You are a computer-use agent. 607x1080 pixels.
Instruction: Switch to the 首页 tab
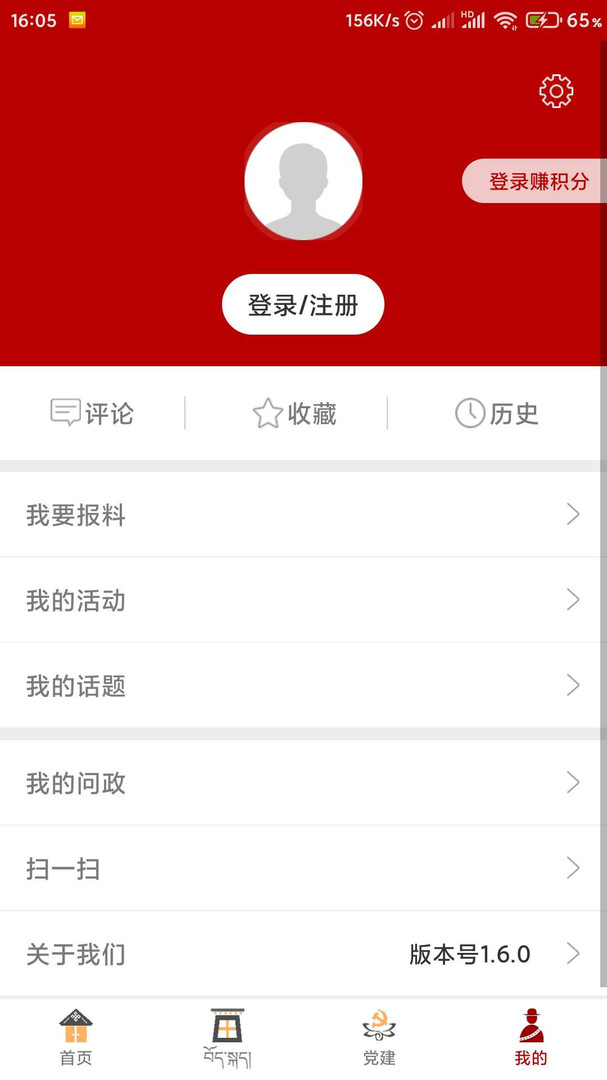click(76, 1037)
